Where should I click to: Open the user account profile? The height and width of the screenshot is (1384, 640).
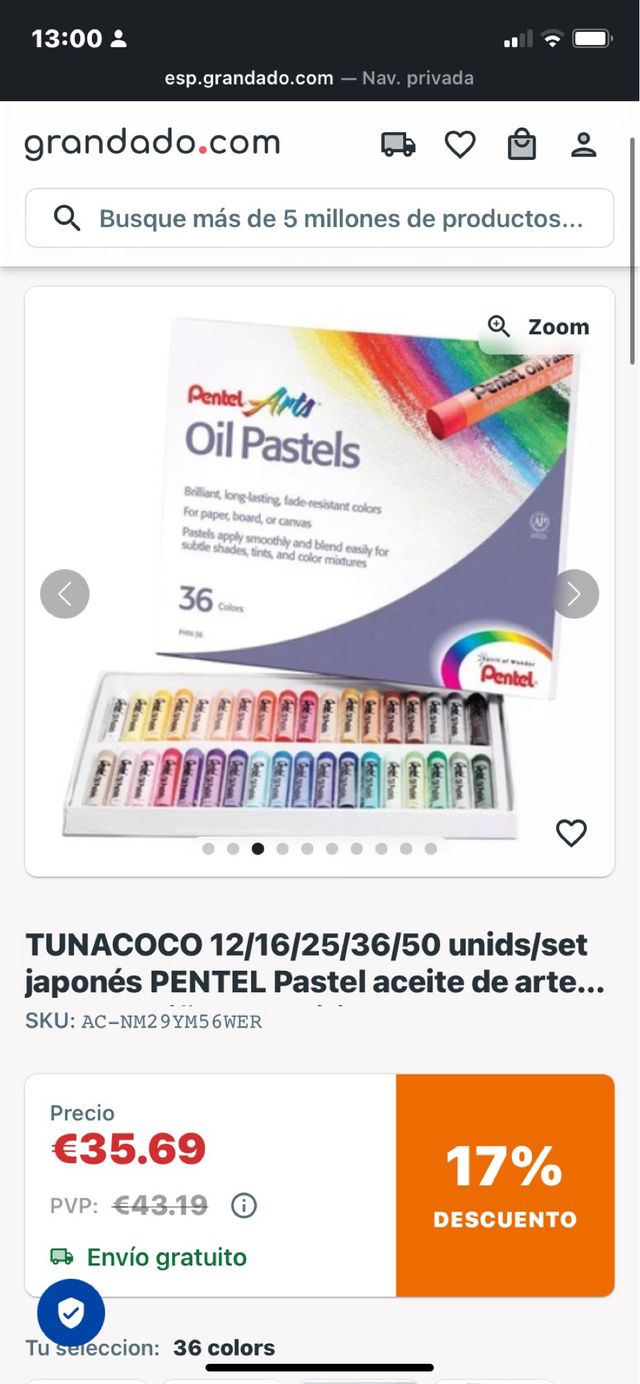click(x=584, y=145)
